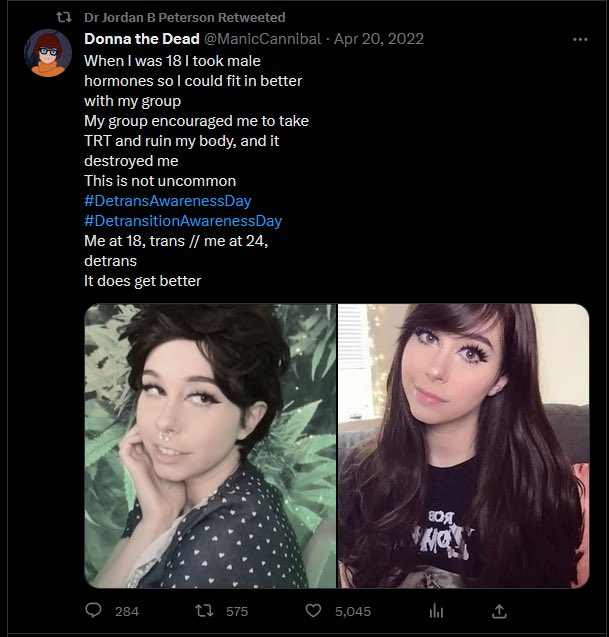Image resolution: width=609 pixels, height=637 pixels.
Task: Open hashtag #DetransAwarenessDay
Action: [x=167, y=201]
